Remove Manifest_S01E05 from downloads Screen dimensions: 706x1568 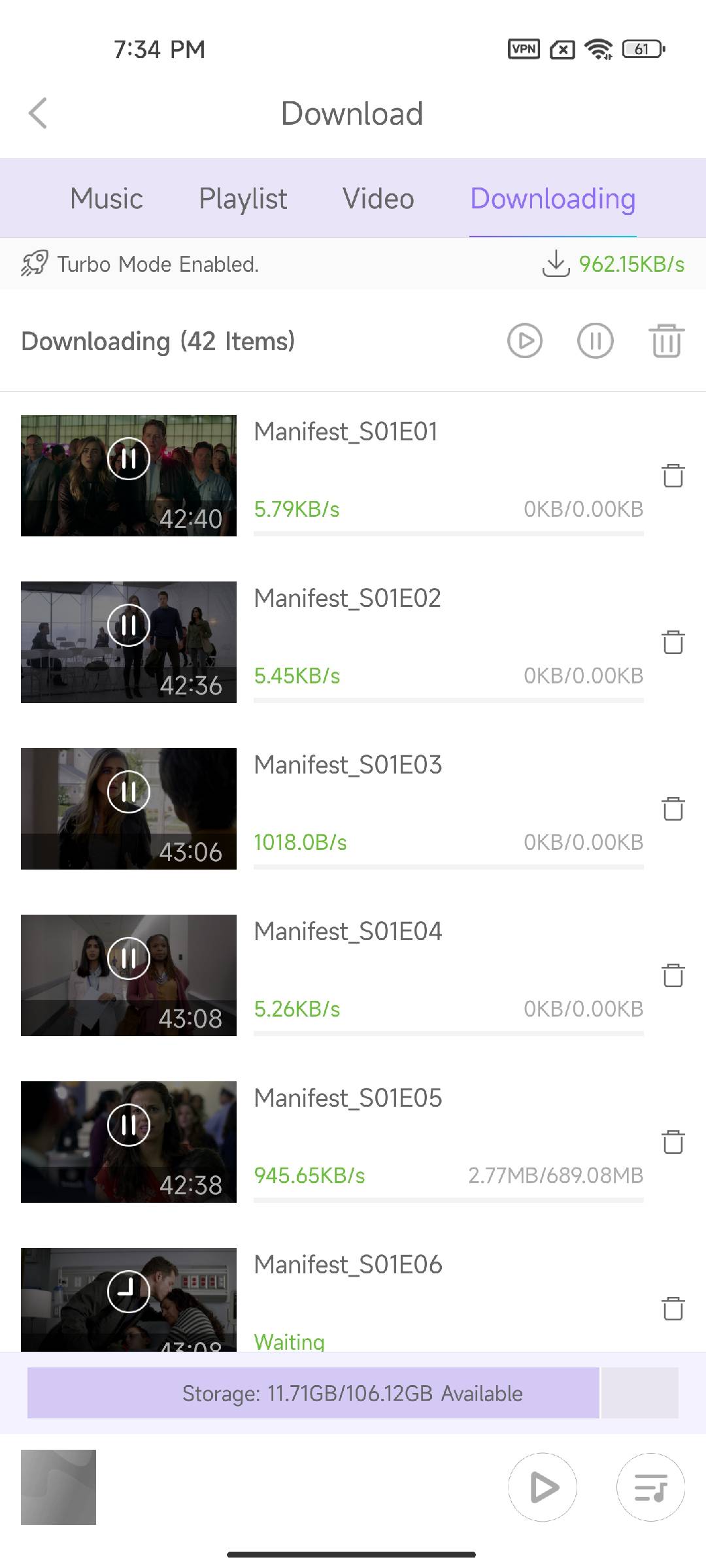click(x=673, y=1142)
